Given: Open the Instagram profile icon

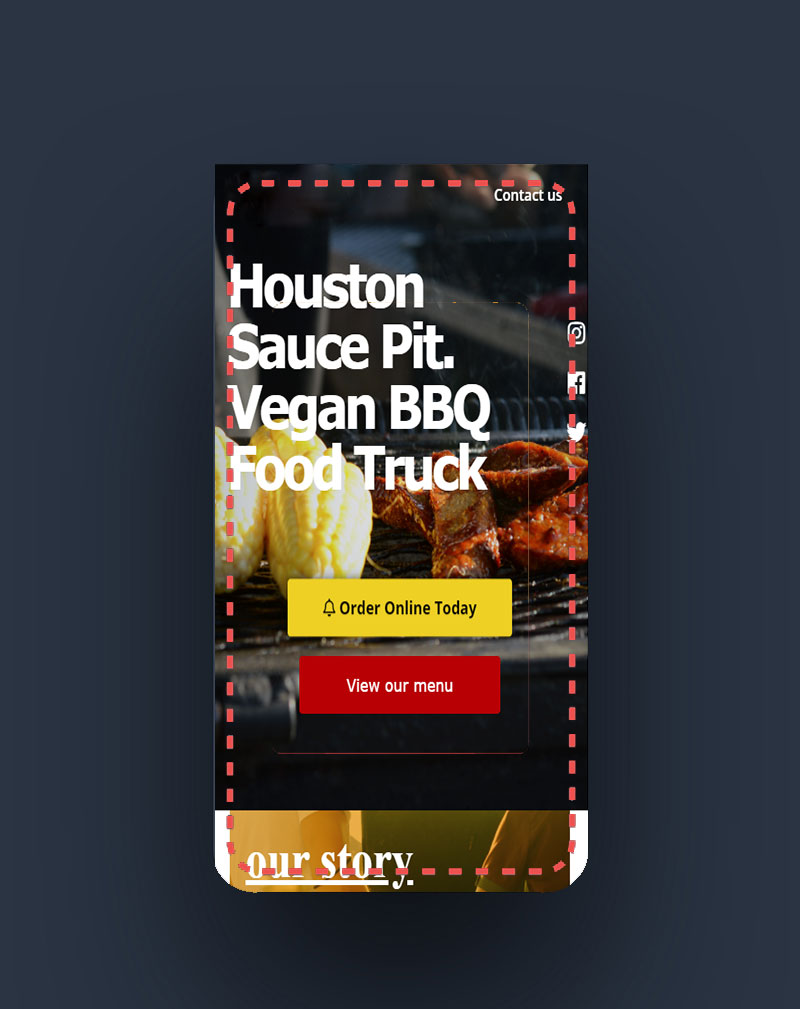Looking at the screenshot, I should [577, 333].
